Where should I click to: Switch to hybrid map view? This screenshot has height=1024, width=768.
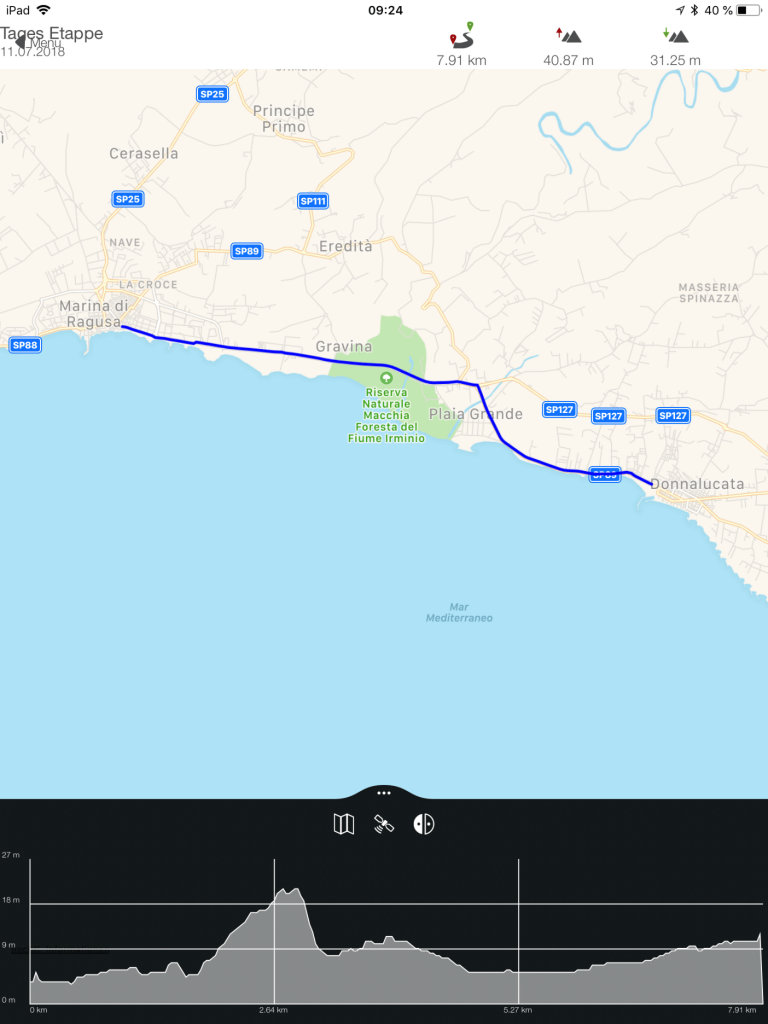click(424, 824)
